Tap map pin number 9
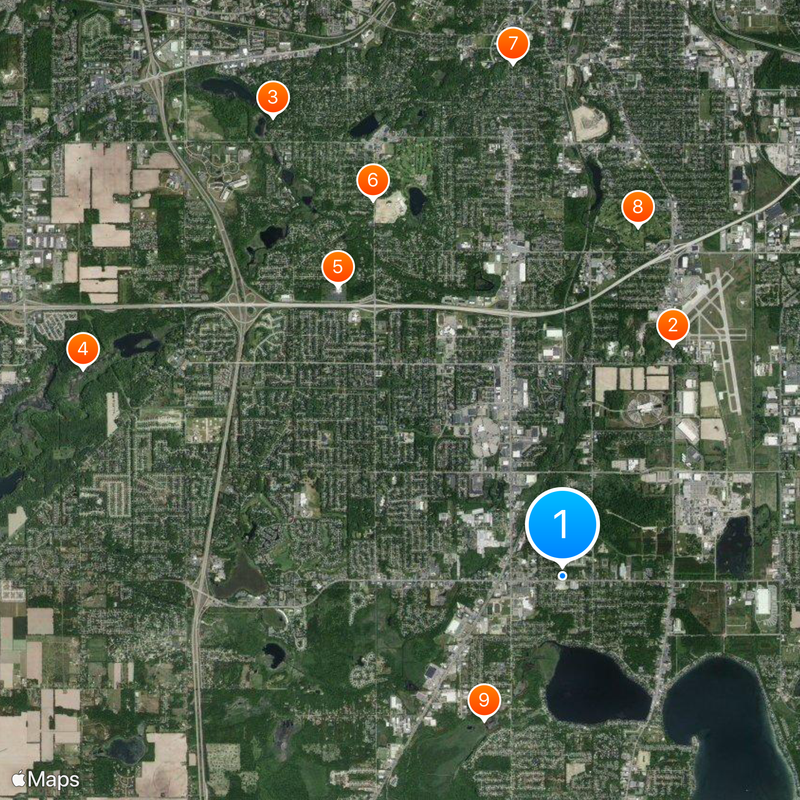The height and width of the screenshot is (800, 800). [483, 699]
